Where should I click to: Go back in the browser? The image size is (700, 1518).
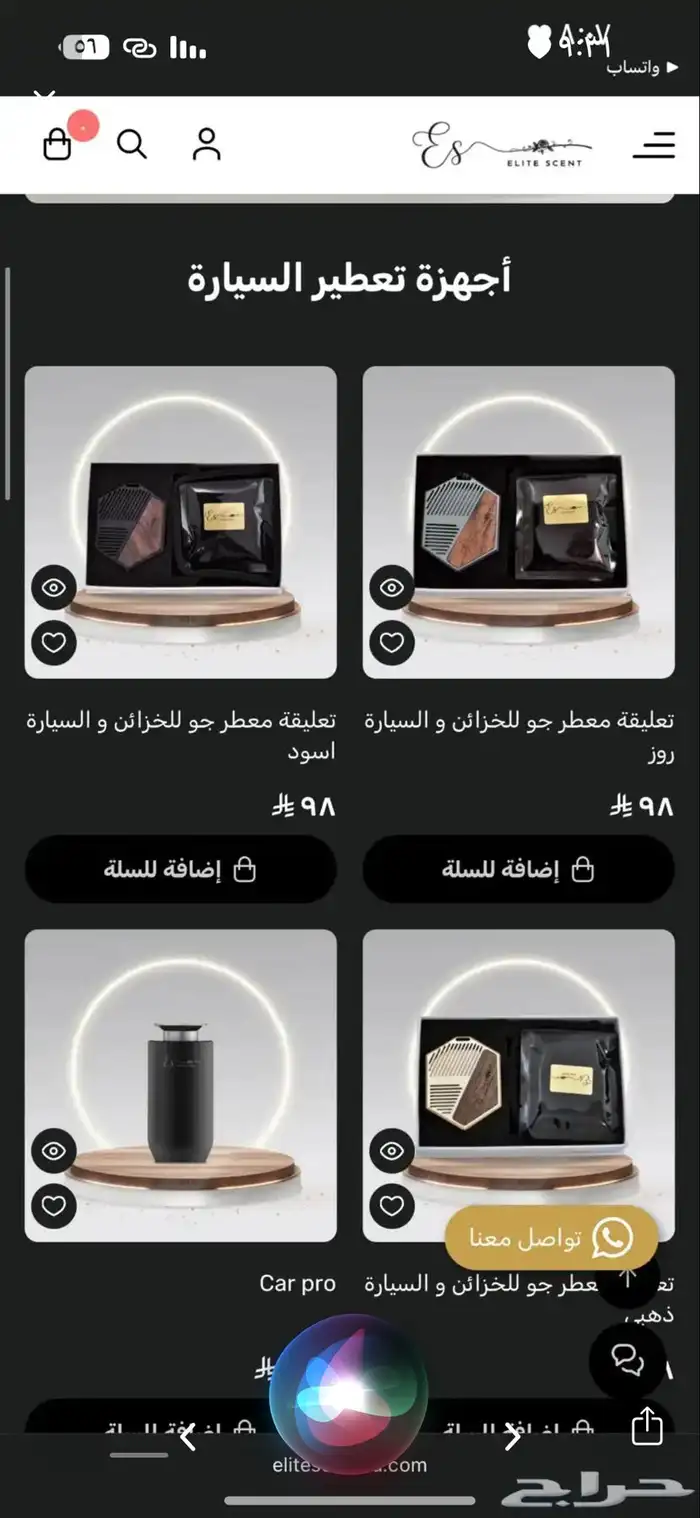pyautogui.click(x=187, y=1439)
